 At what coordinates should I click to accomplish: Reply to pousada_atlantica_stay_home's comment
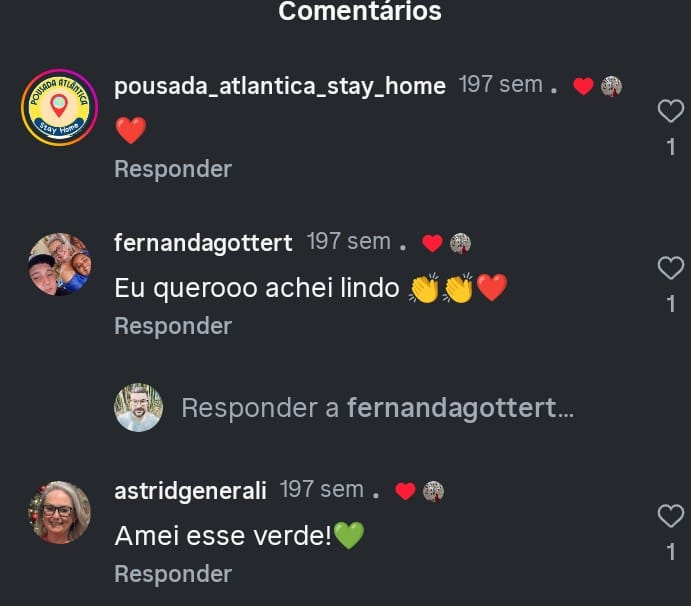coord(173,169)
